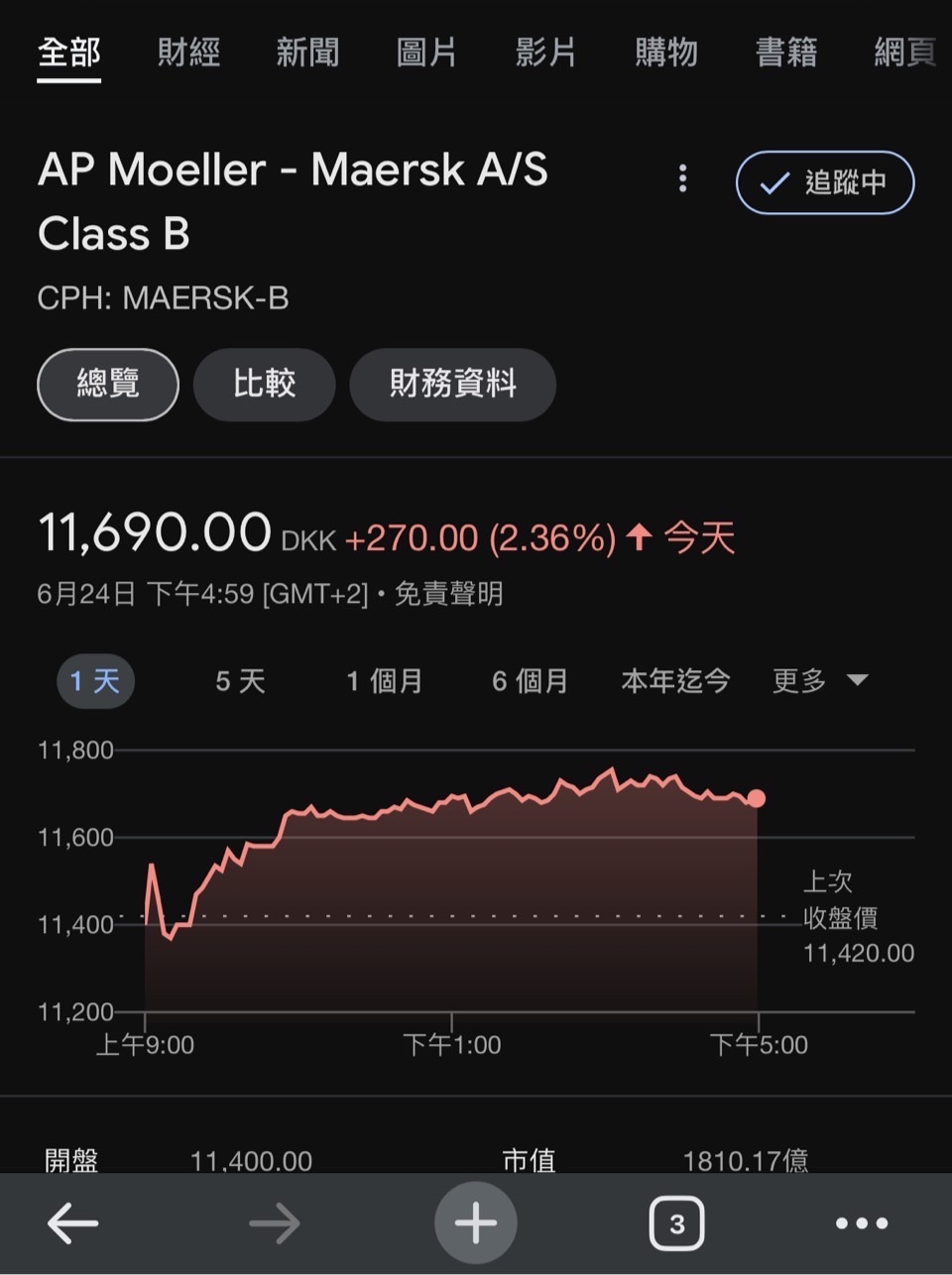Display the 6 個月 chart
952x1275 pixels.
[x=530, y=681]
